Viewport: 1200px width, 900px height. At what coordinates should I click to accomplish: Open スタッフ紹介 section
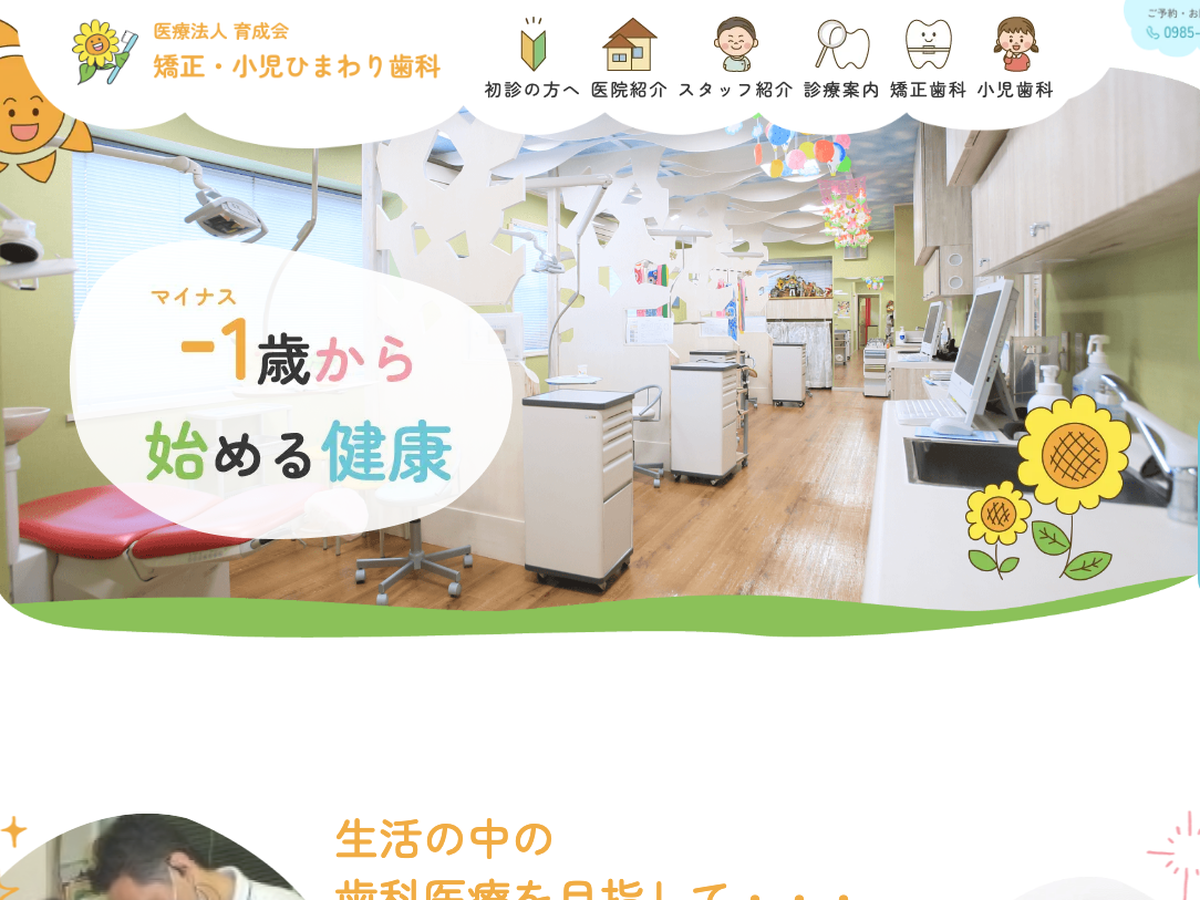coord(735,60)
